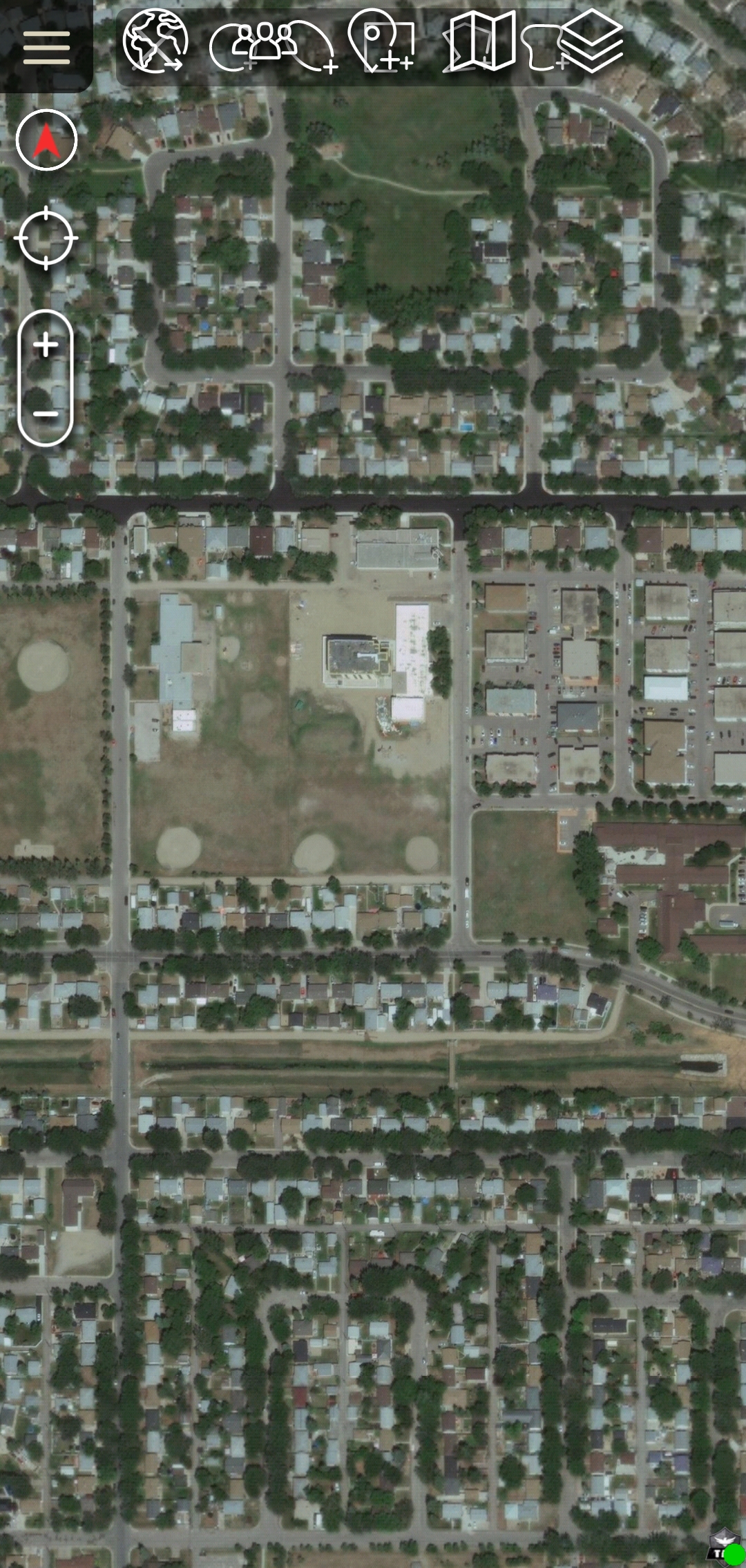Image resolution: width=746 pixels, height=1568 pixels.
Task: Add a new location marker pin
Action: 381,41
